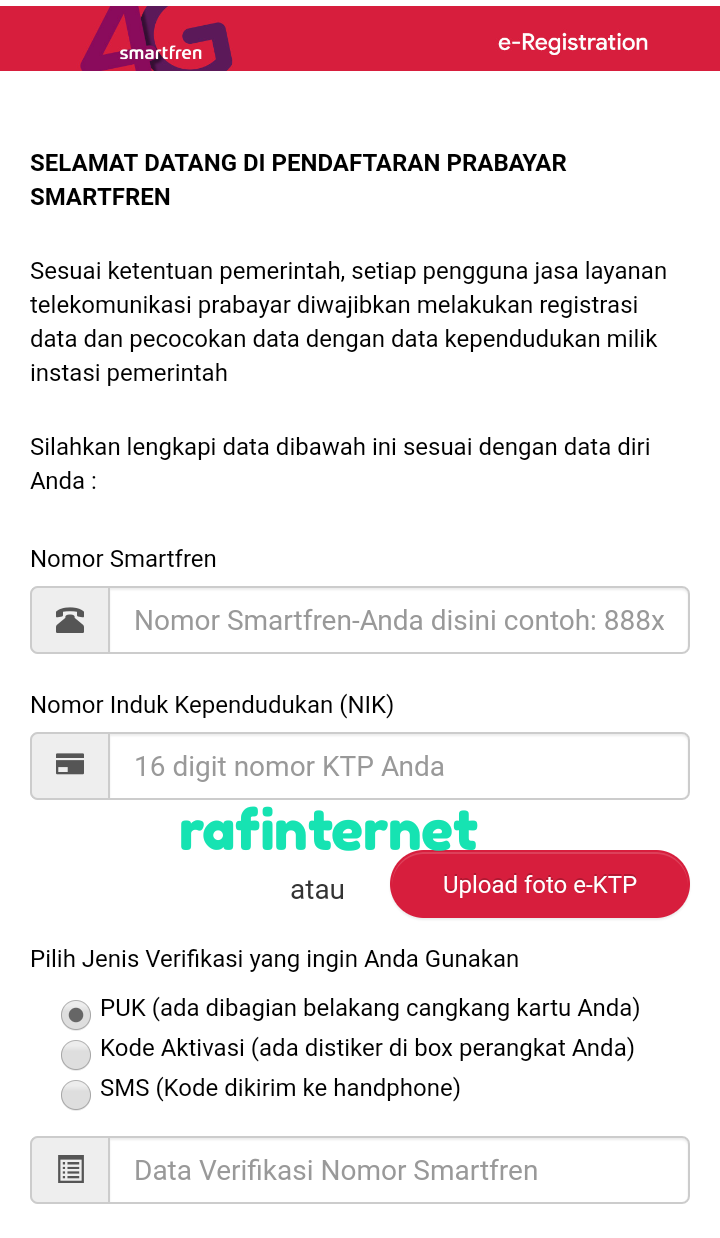This screenshot has width=720, height=1238.
Task: Tap the Nomor Smartfren input field
Action: coord(398,620)
